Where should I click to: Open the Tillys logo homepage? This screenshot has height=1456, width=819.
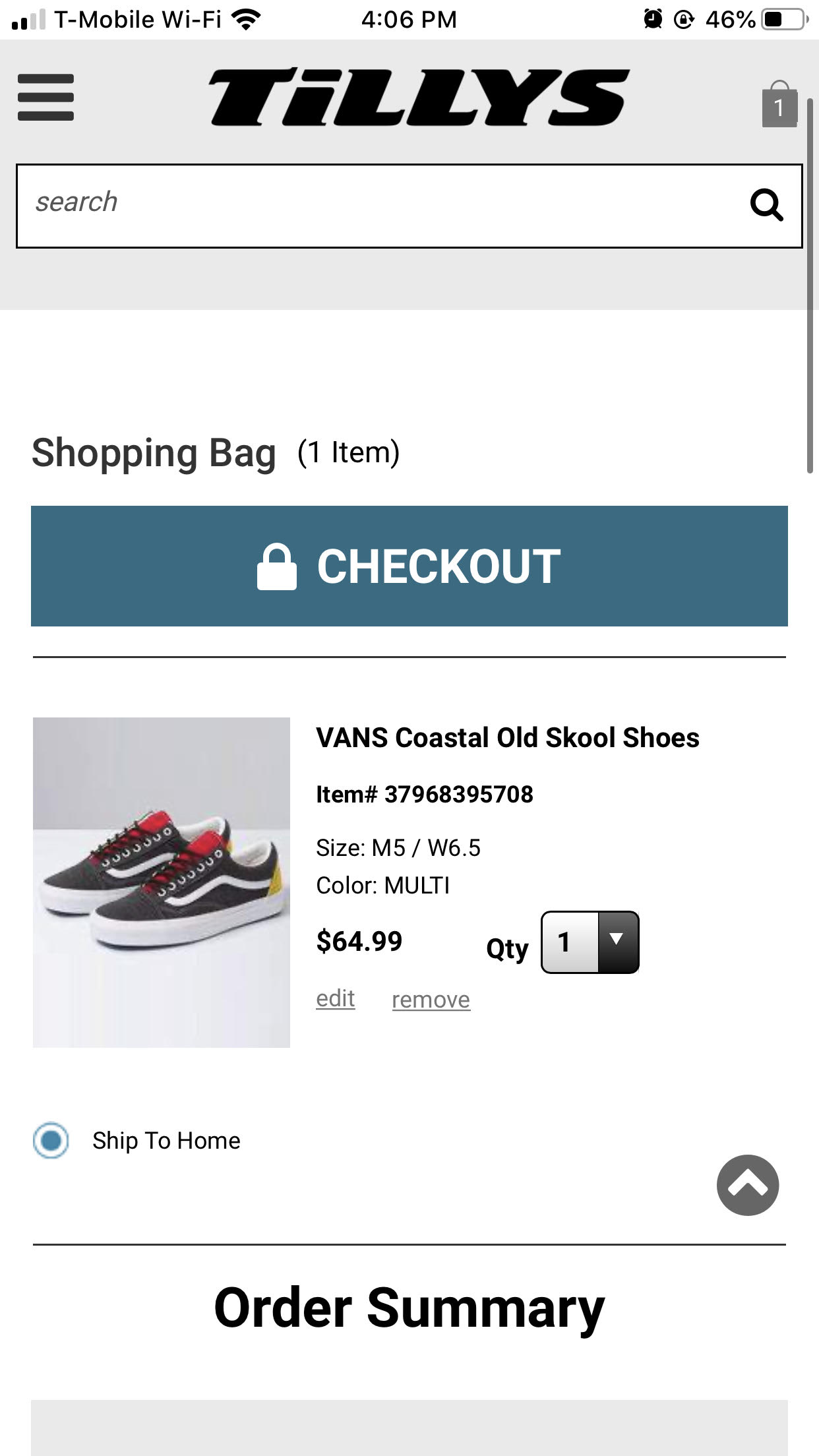pyautogui.click(x=419, y=98)
